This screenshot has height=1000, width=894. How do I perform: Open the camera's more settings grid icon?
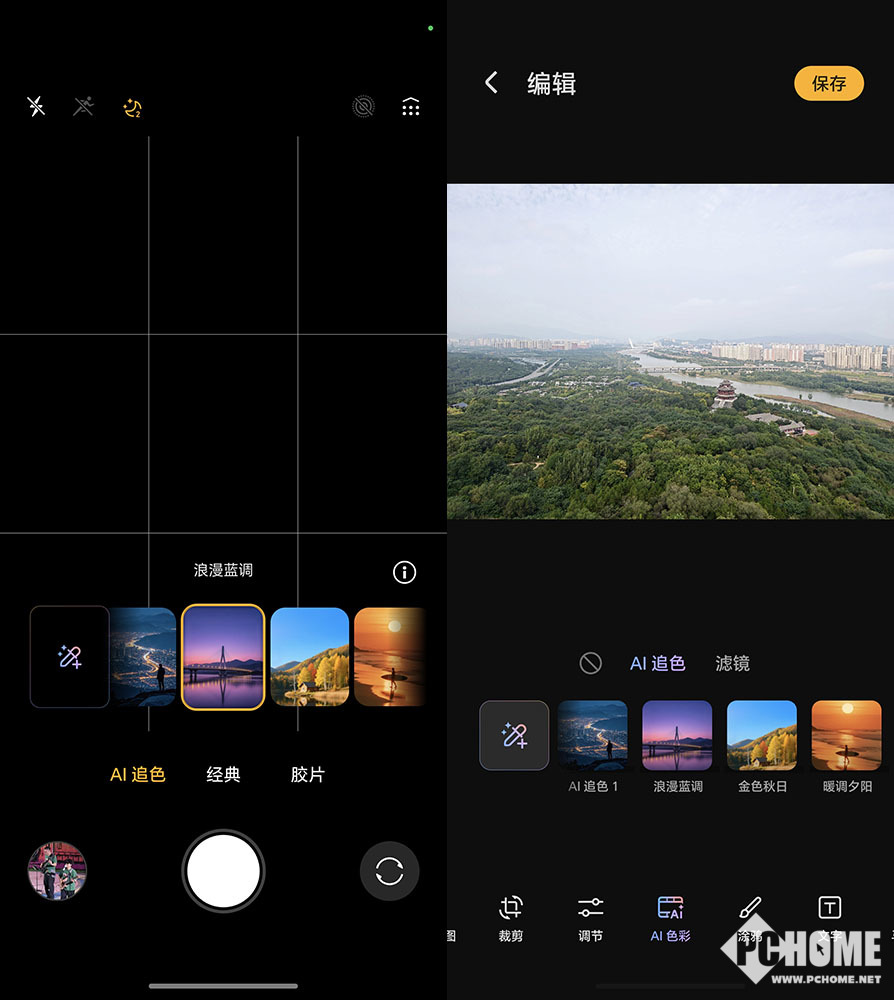410,107
